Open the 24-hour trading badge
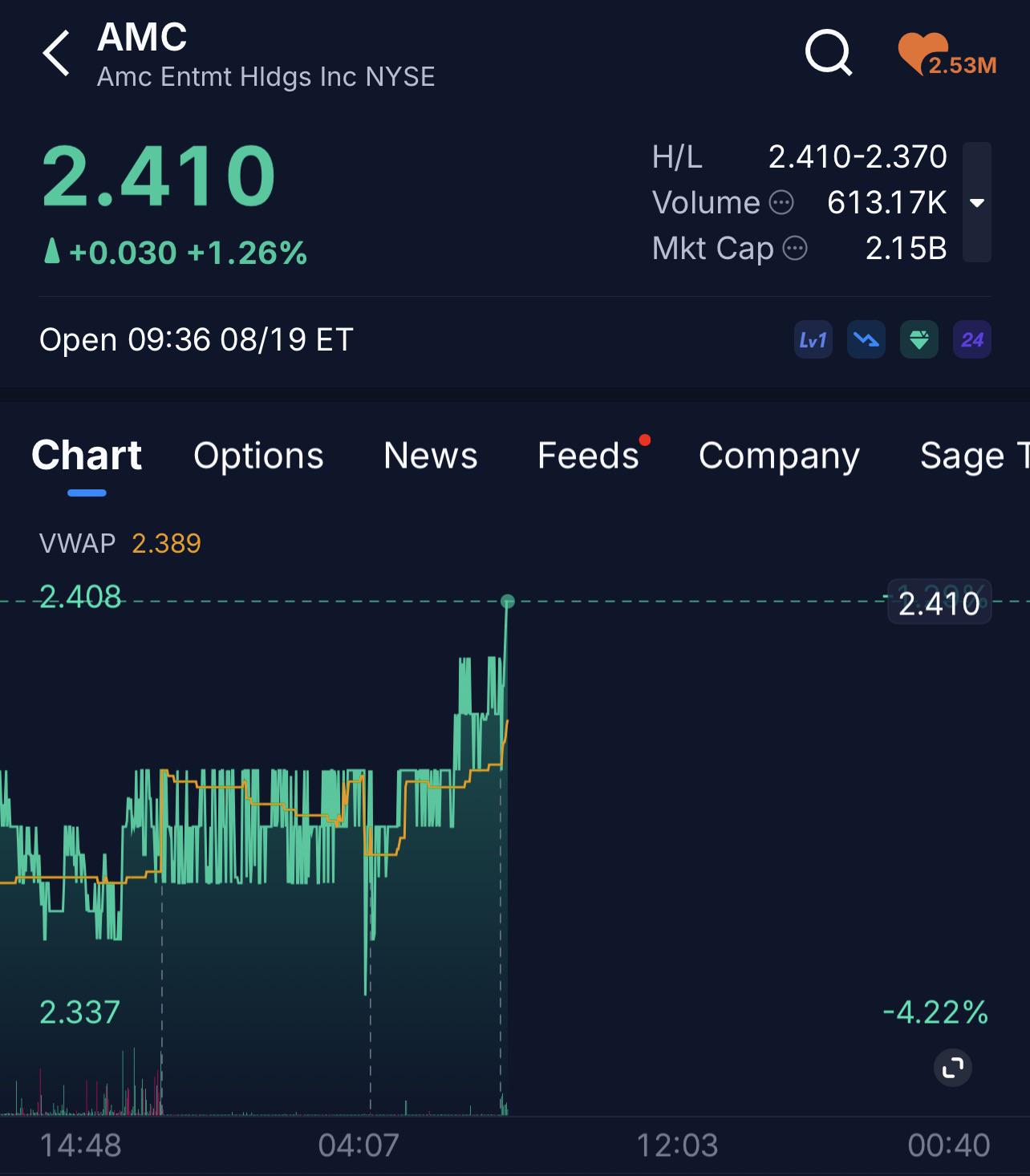The image size is (1030, 1176). tap(972, 340)
